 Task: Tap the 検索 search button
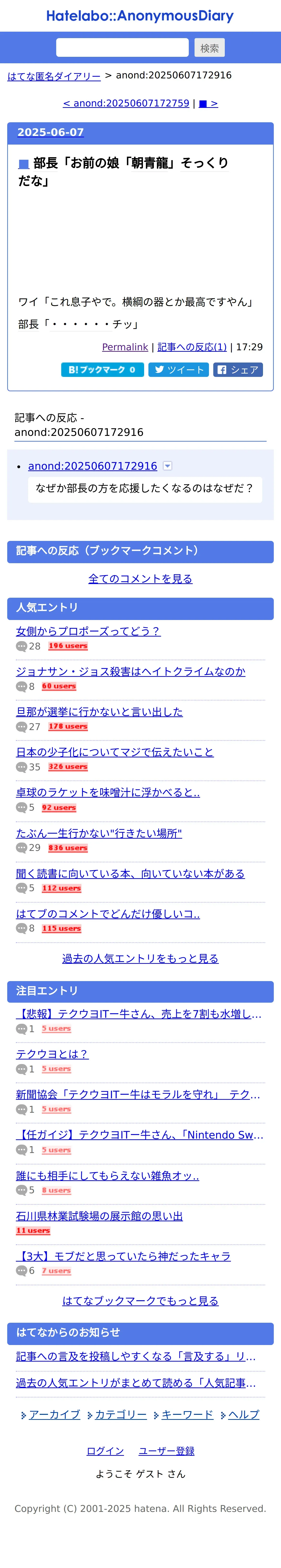[209, 47]
